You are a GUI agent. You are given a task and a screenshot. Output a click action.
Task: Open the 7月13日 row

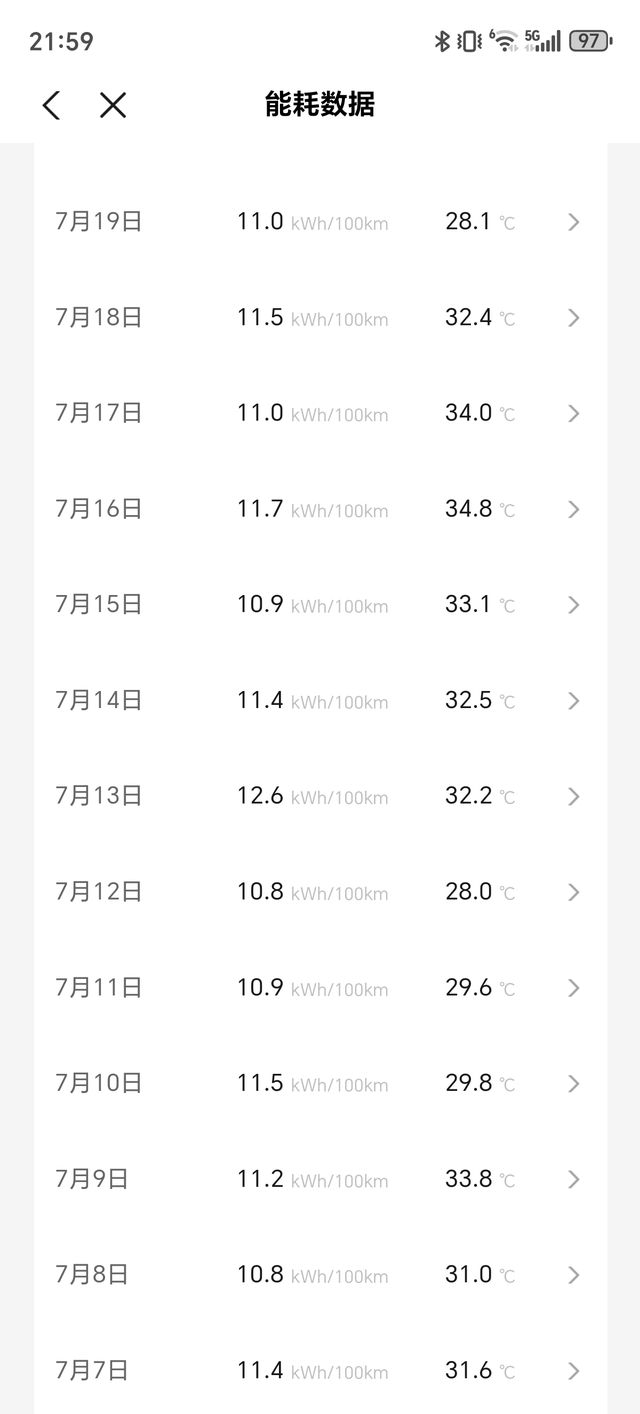coord(320,796)
